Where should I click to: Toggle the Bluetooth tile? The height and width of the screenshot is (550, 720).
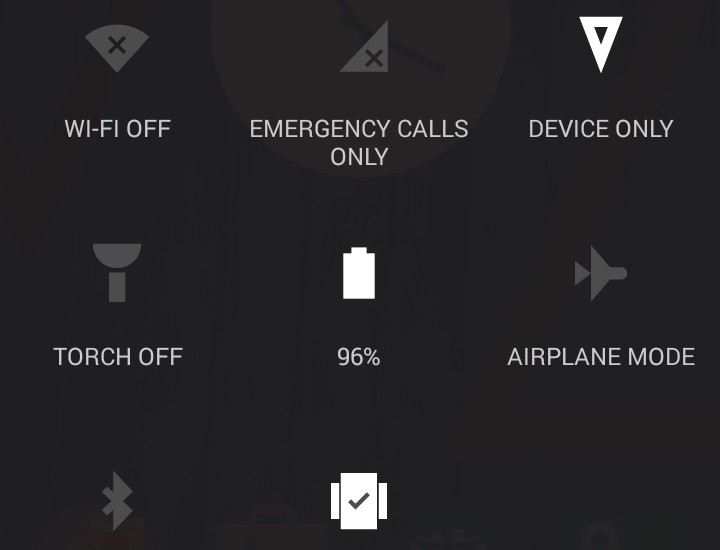pyautogui.click(x=117, y=502)
